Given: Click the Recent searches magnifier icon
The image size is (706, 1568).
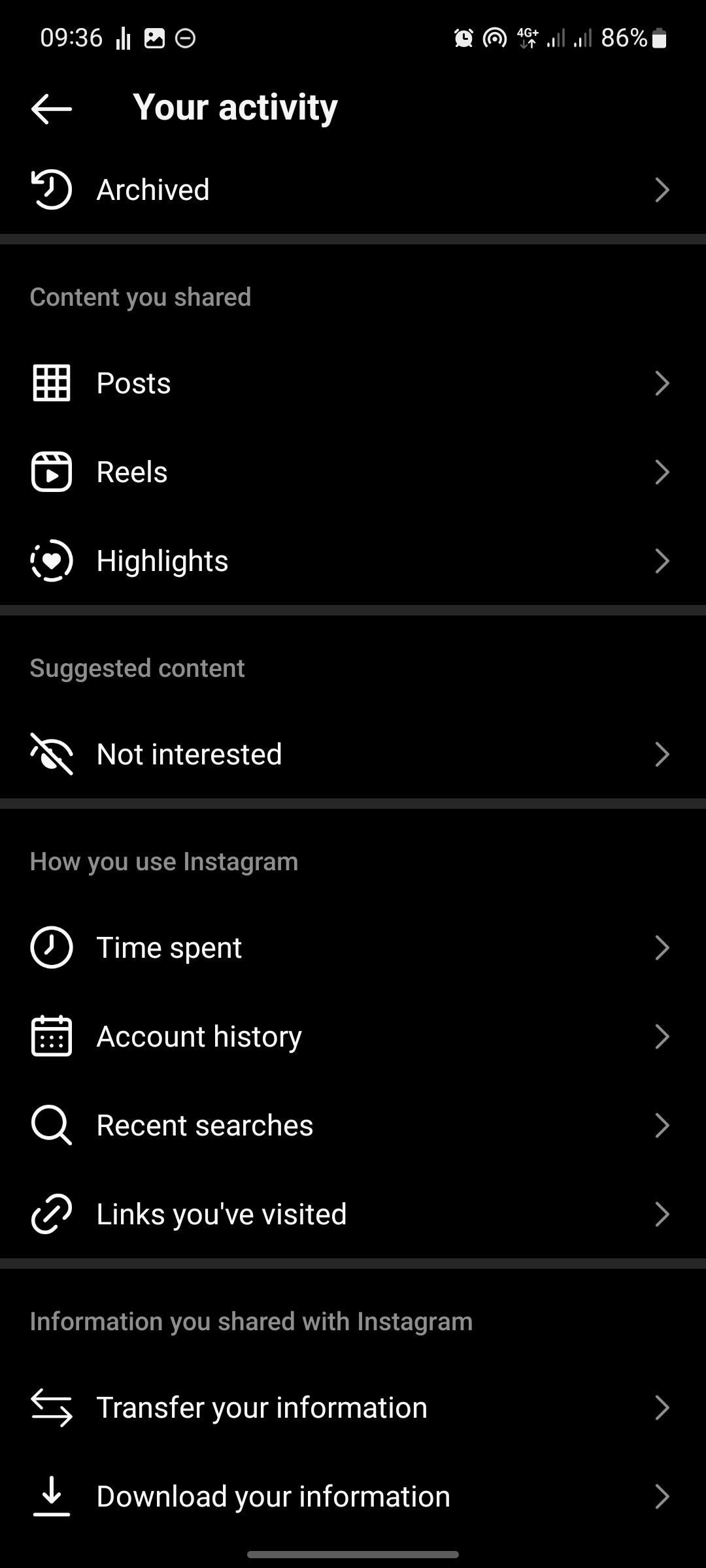Looking at the screenshot, I should point(50,1125).
